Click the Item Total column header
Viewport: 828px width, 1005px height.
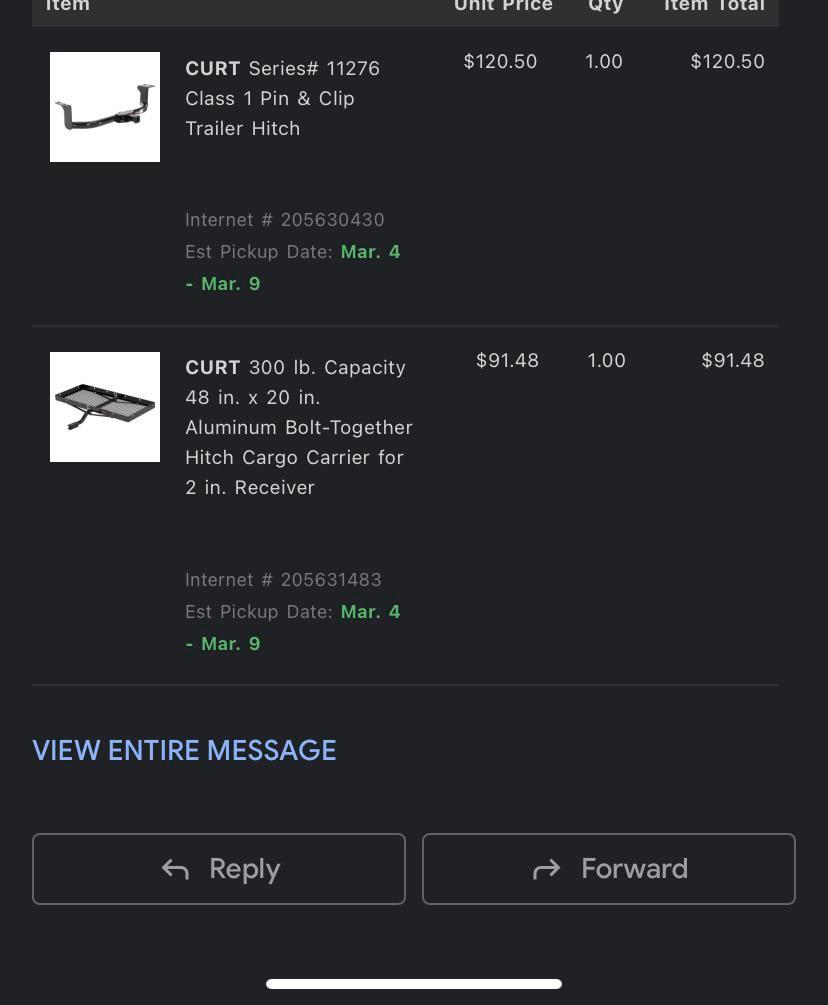click(x=713, y=8)
